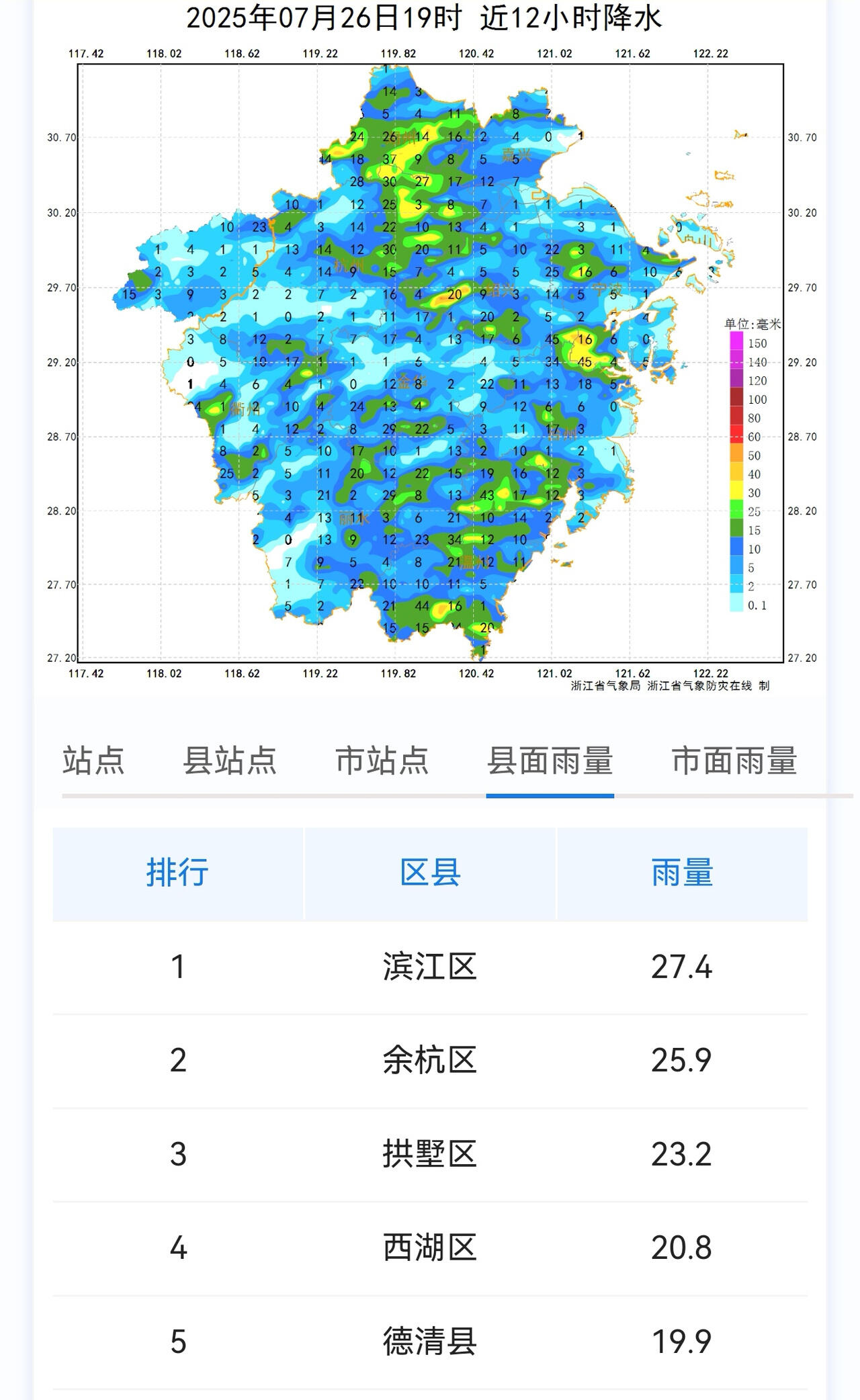Select the 县站点 tab

230,760
